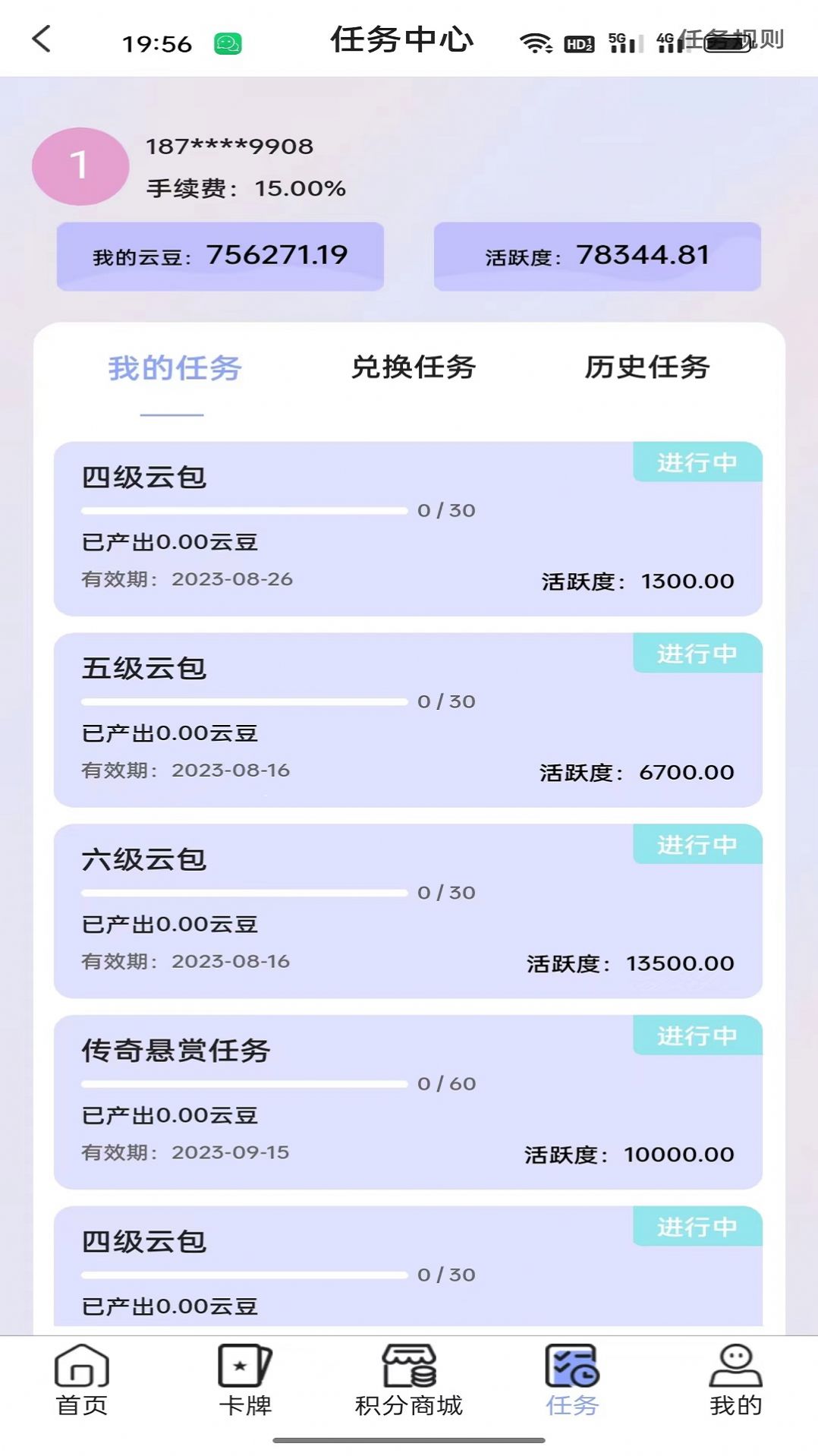Tap the level 1 badge avatar circle
Viewport: 818px width, 1456px height.
pyautogui.click(x=80, y=165)
